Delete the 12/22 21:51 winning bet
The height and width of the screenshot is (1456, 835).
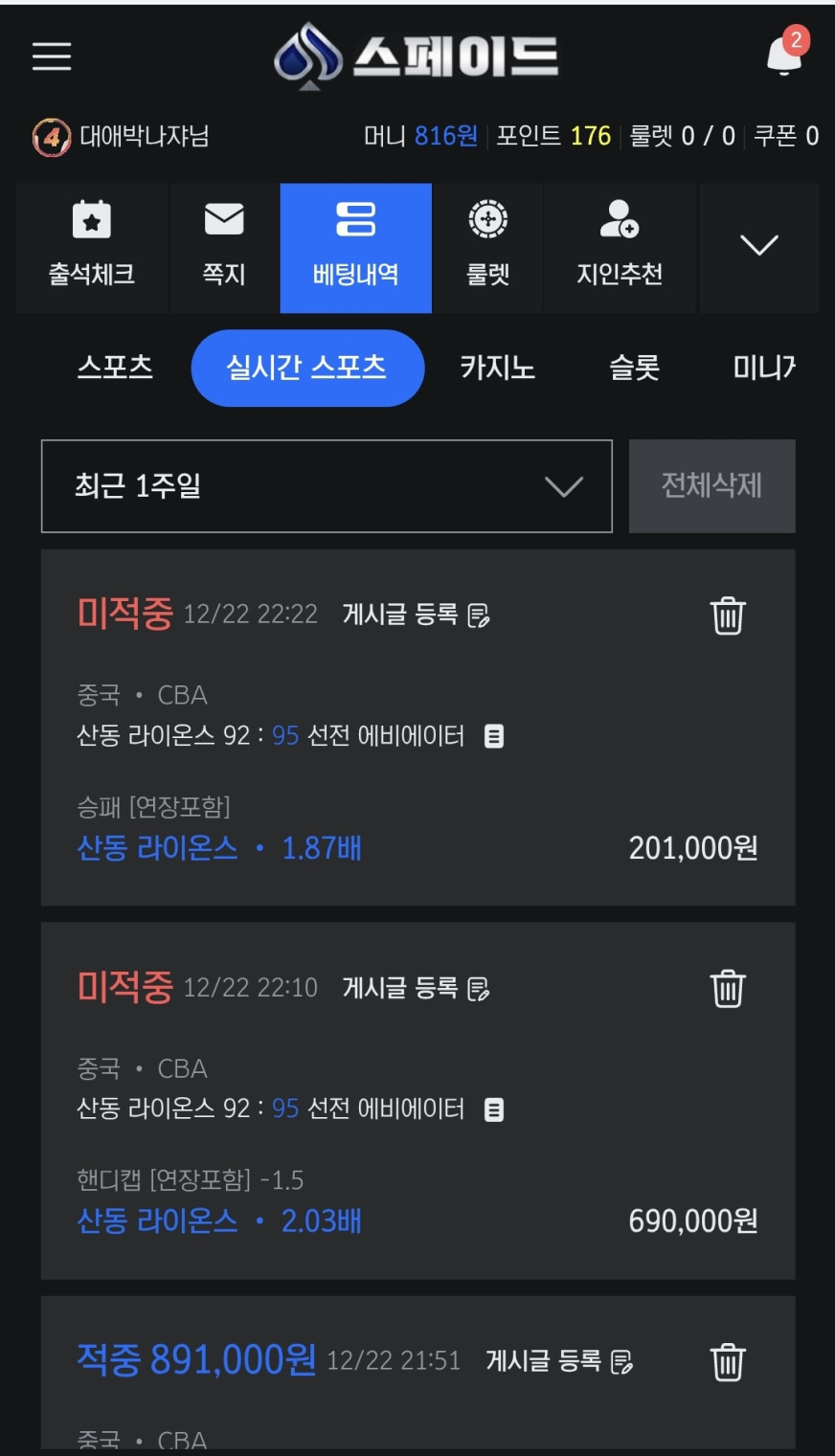pyautogui.click(x=728, y=1362)
